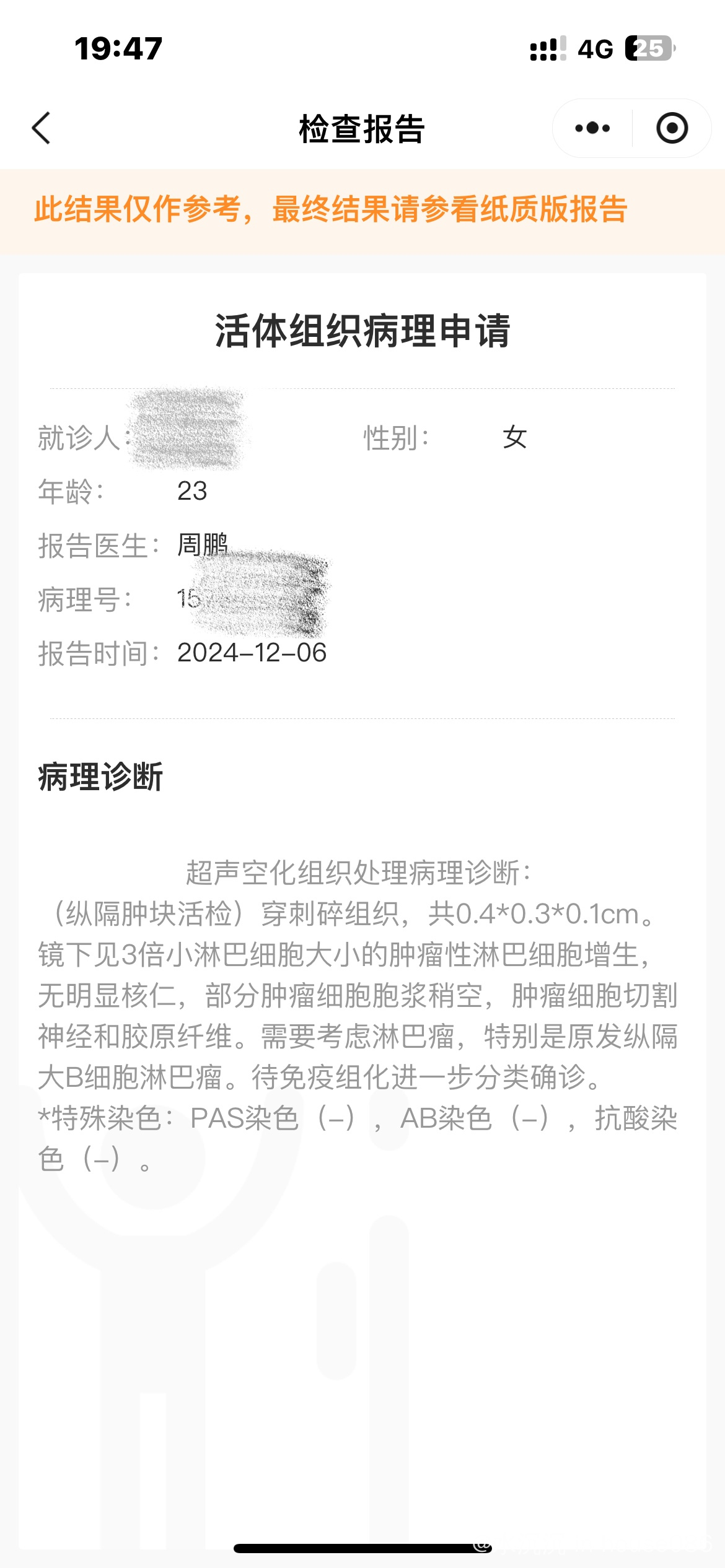Go back from the 检查报告 page
This screenshot has height=1568, width=725.
pyautogui.click(x=41, y=128)
